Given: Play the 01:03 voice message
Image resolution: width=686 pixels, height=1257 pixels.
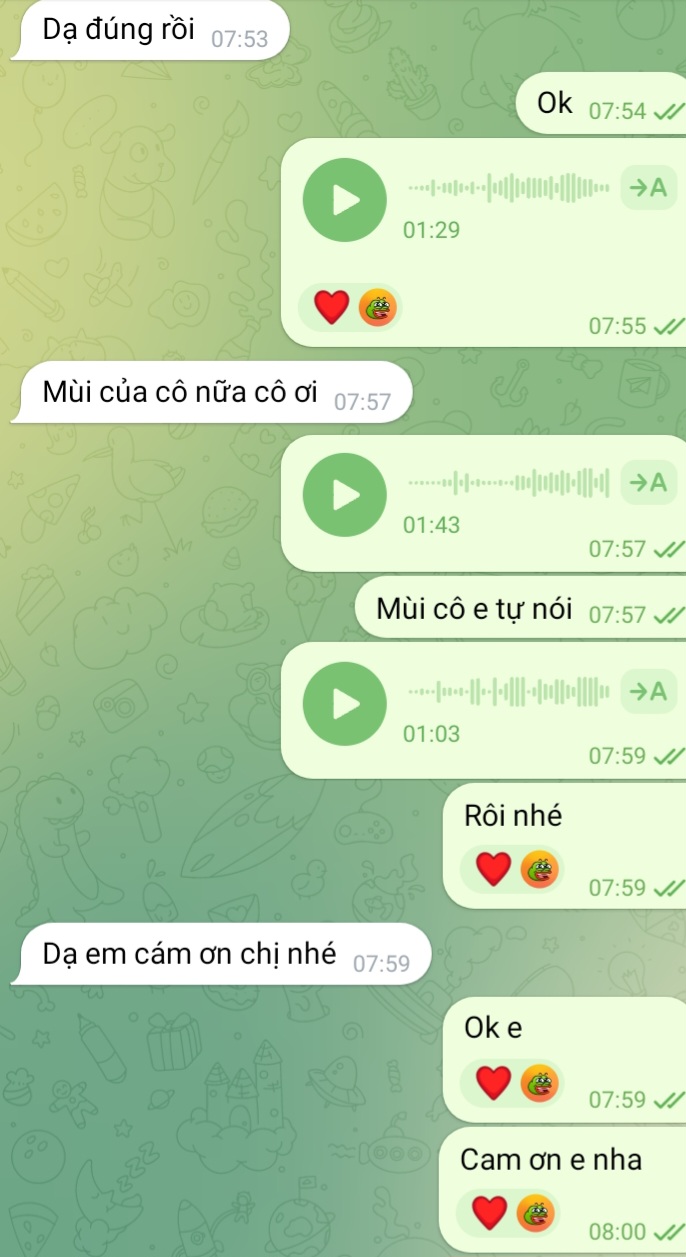Looking at the screenshot, I should (345, 703).
